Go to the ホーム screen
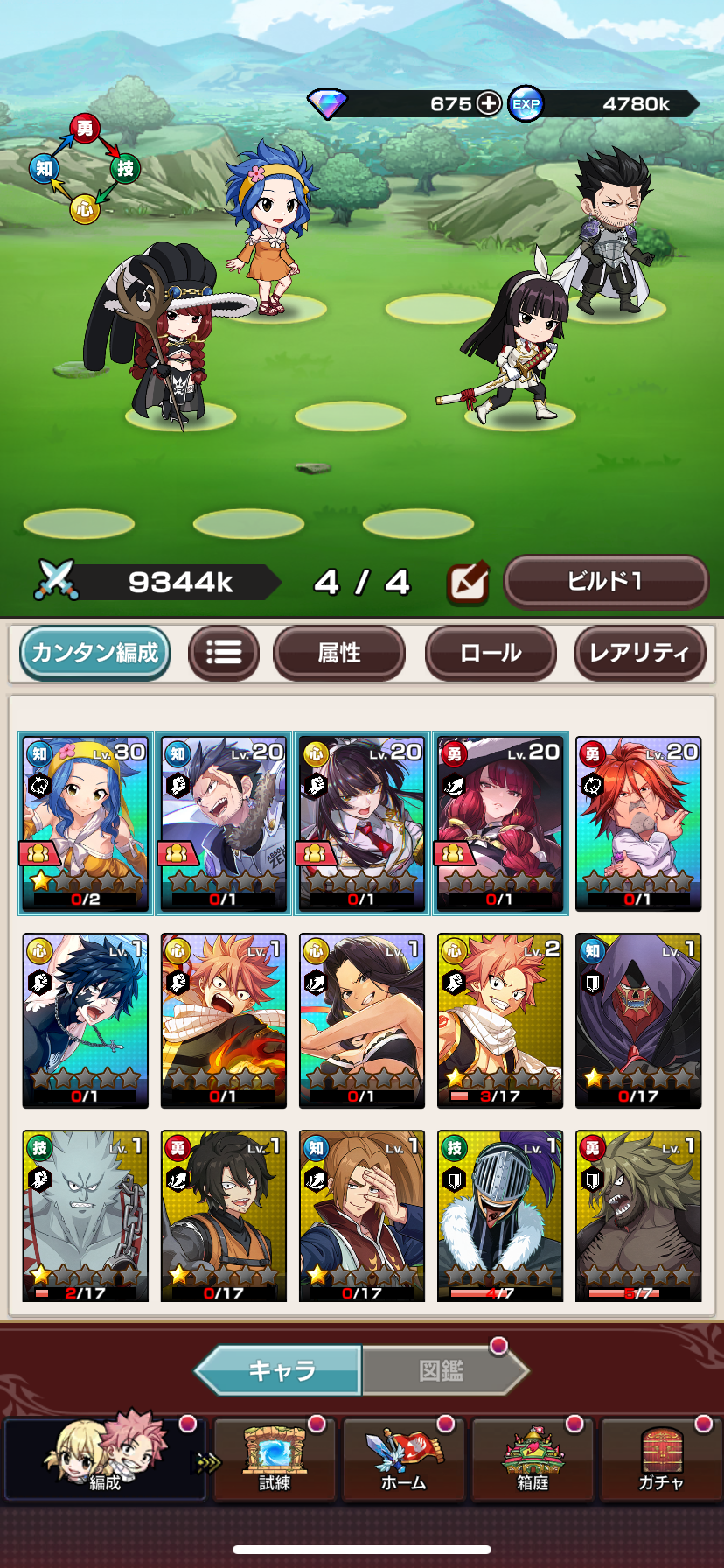The image size is (724, 1568). pyautogui.click(x=403, y=1459)
